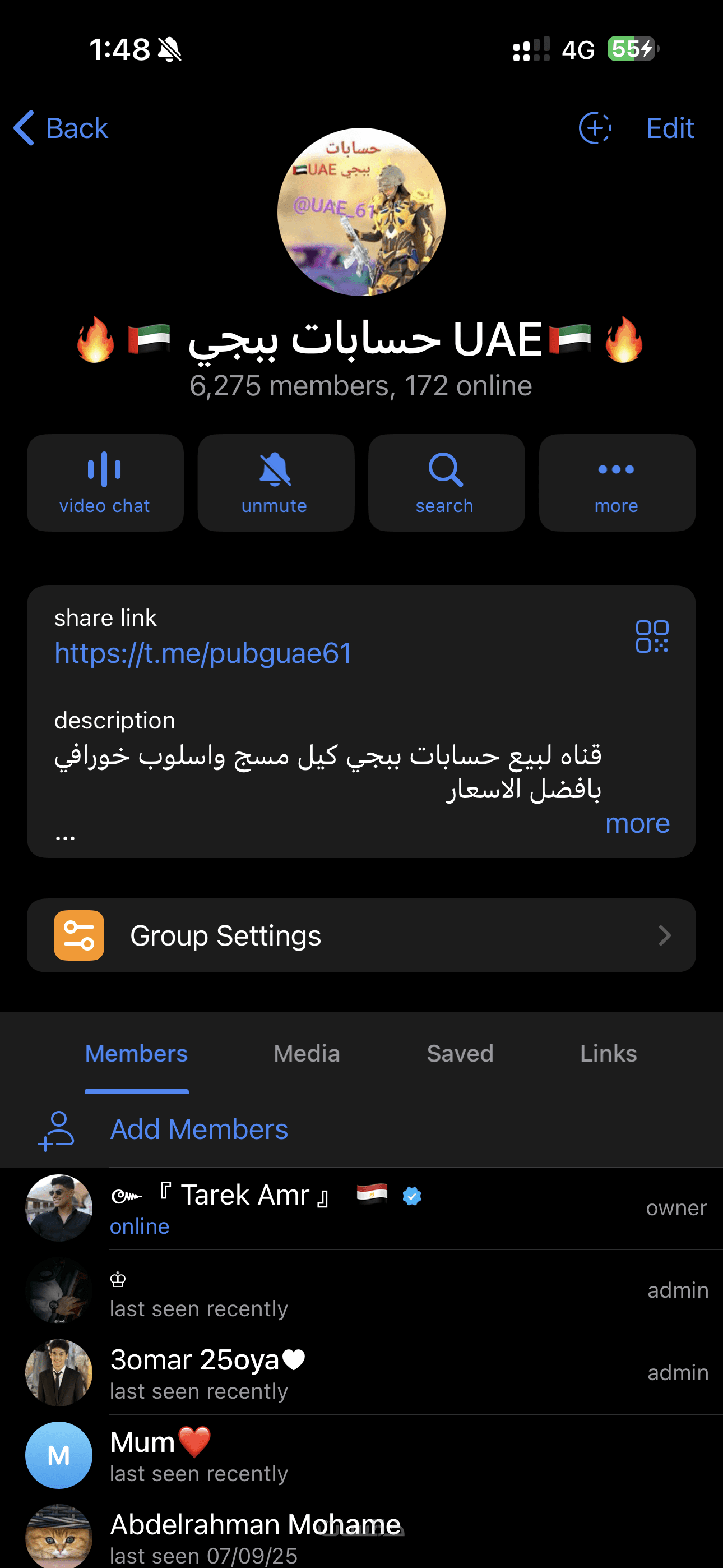The width and height of the screenshot is (723, 1568).
Task: Select the Members tab
Action: tap(136, 1054)
